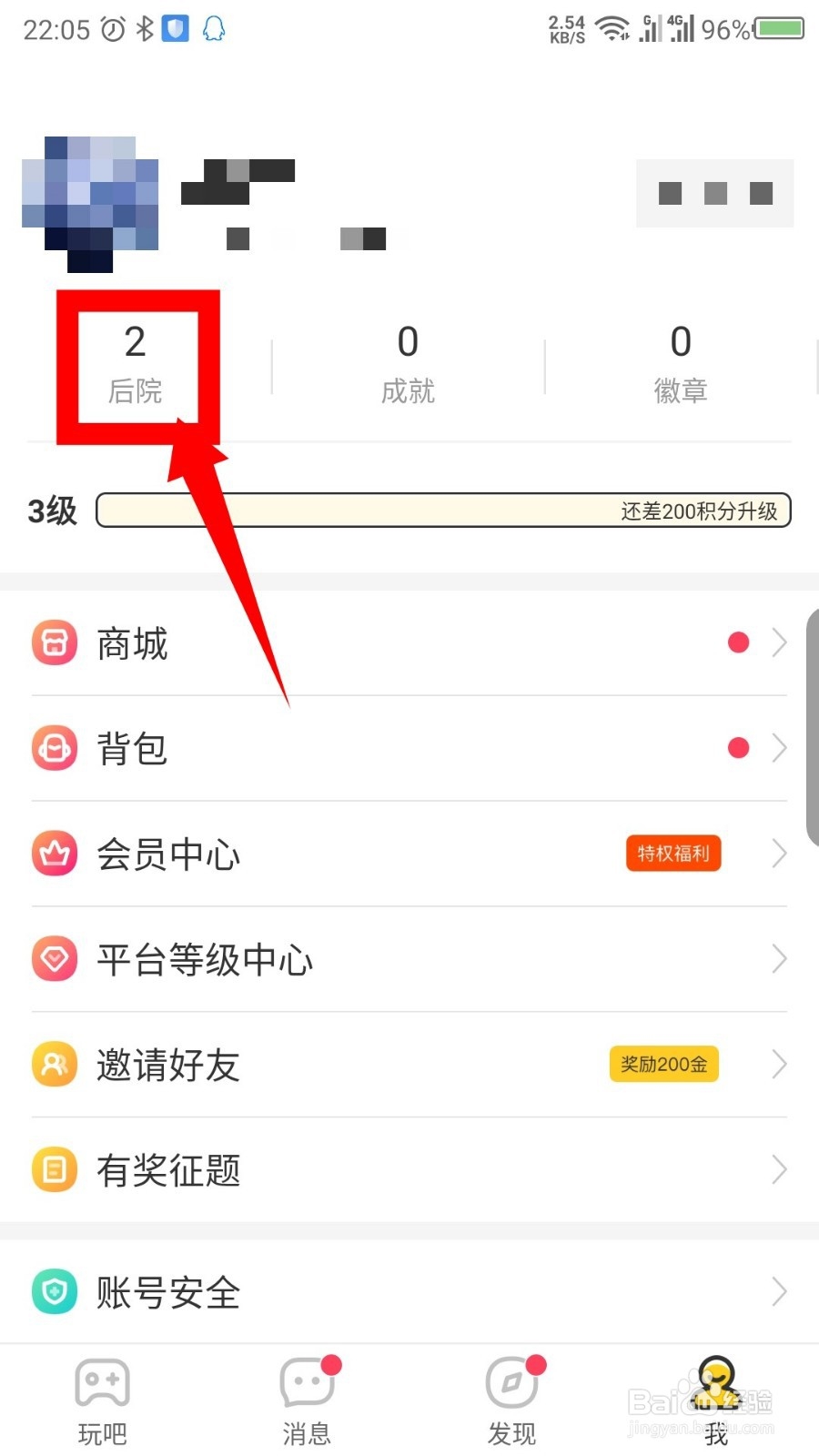This screenshot has width=819, height=1456.
Task: Select the 有奖征题 document icon
Action: point(54,1169)
